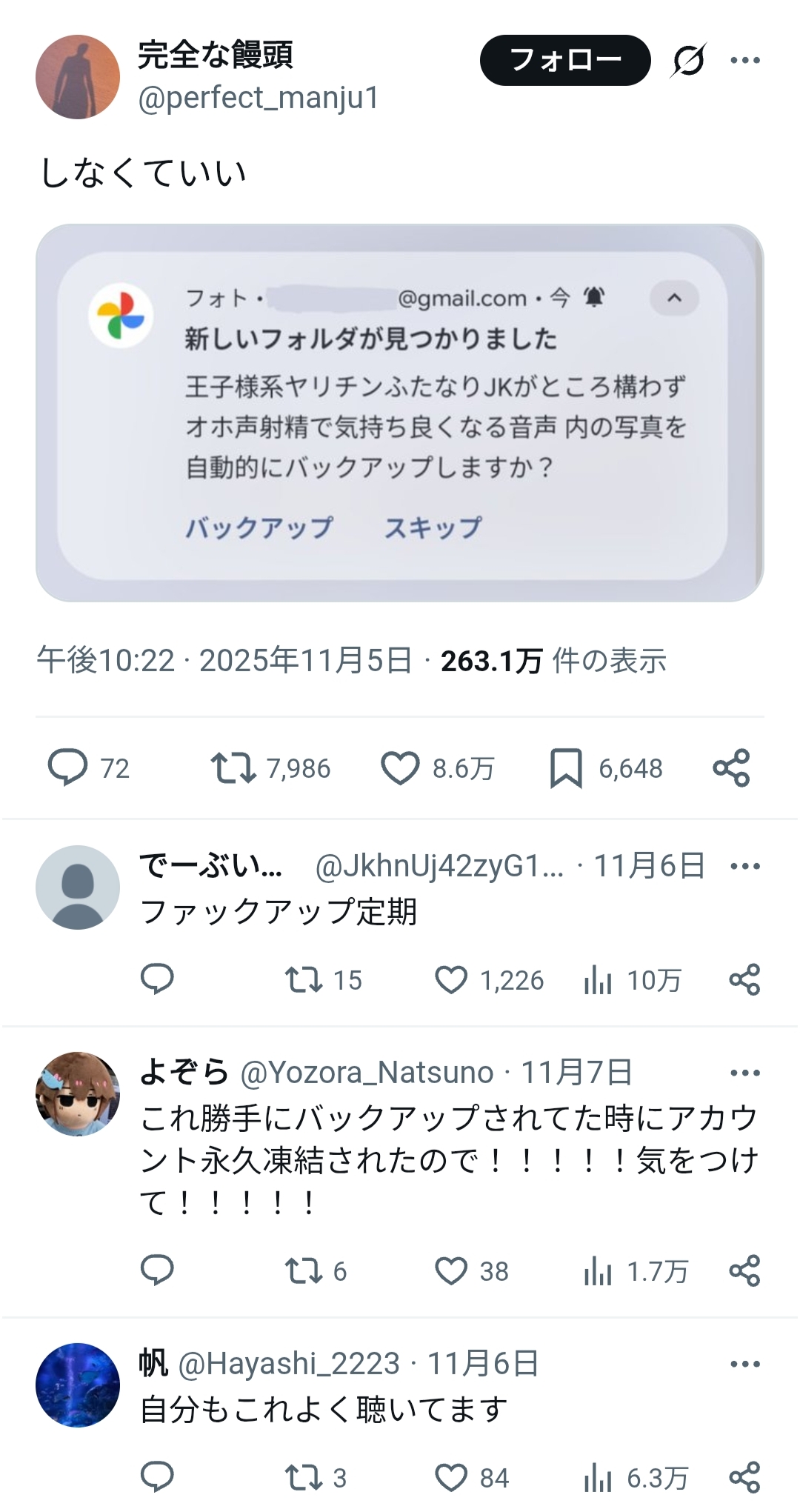This screenshot has height=1512, width=800.
Task: Repost the reply by 帆
Action: 304,1477
